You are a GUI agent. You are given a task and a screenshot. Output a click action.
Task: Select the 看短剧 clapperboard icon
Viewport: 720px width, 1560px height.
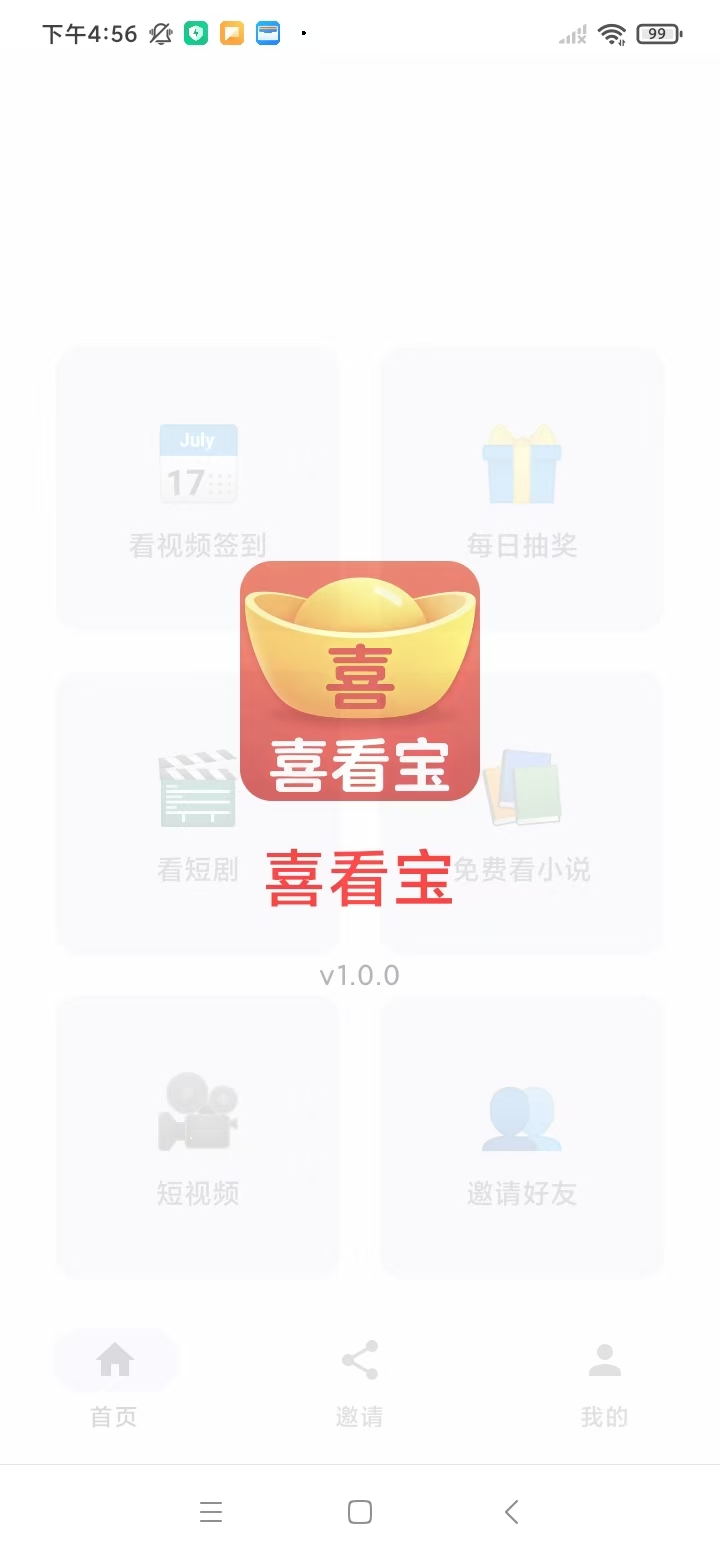coord(197,790)
